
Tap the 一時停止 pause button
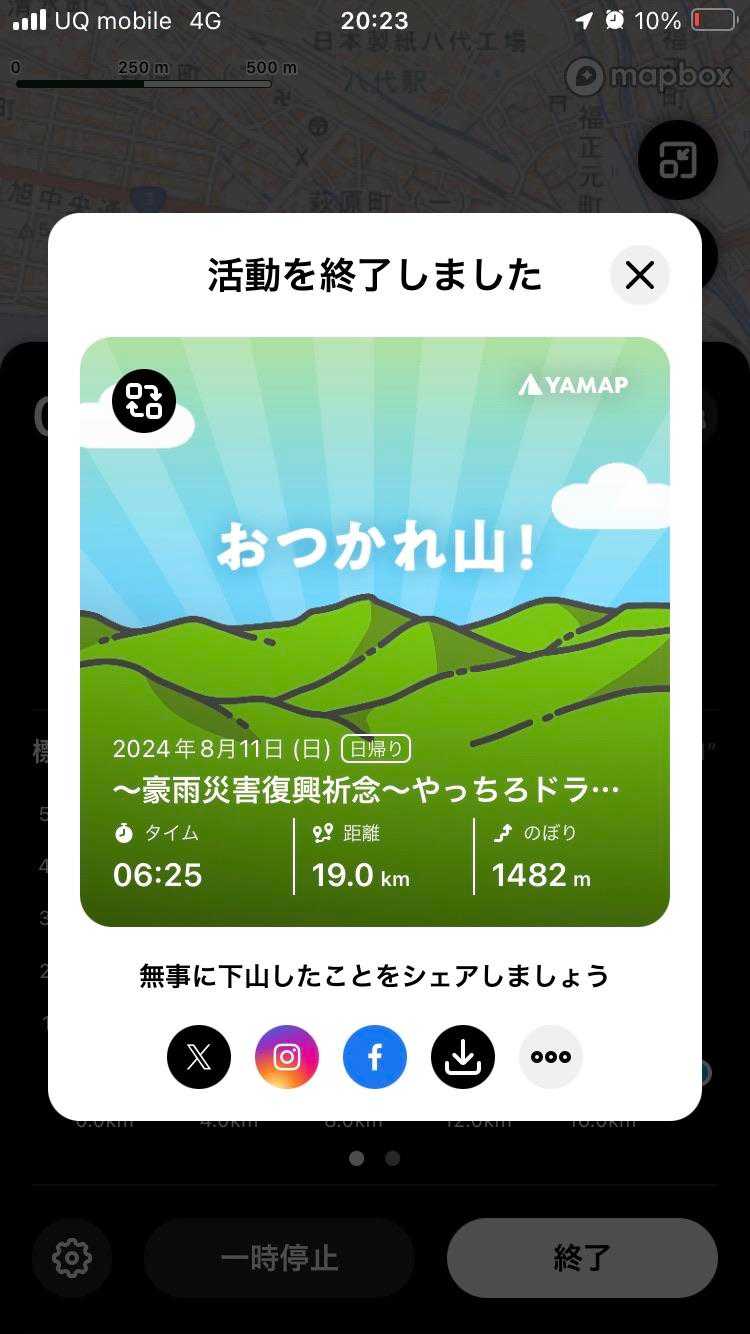tap(279, 1258)
